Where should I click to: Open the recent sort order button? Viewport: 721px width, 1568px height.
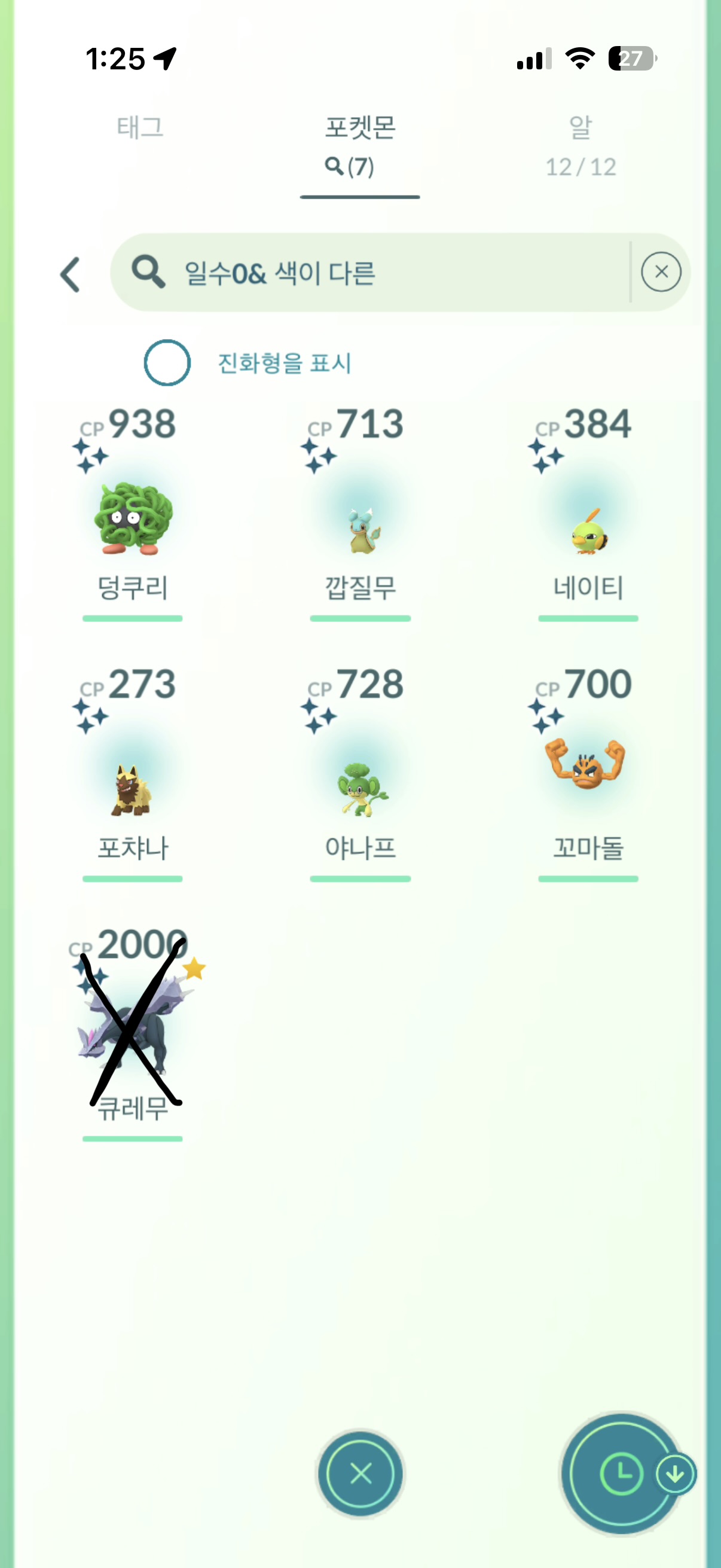[622, 1474]
